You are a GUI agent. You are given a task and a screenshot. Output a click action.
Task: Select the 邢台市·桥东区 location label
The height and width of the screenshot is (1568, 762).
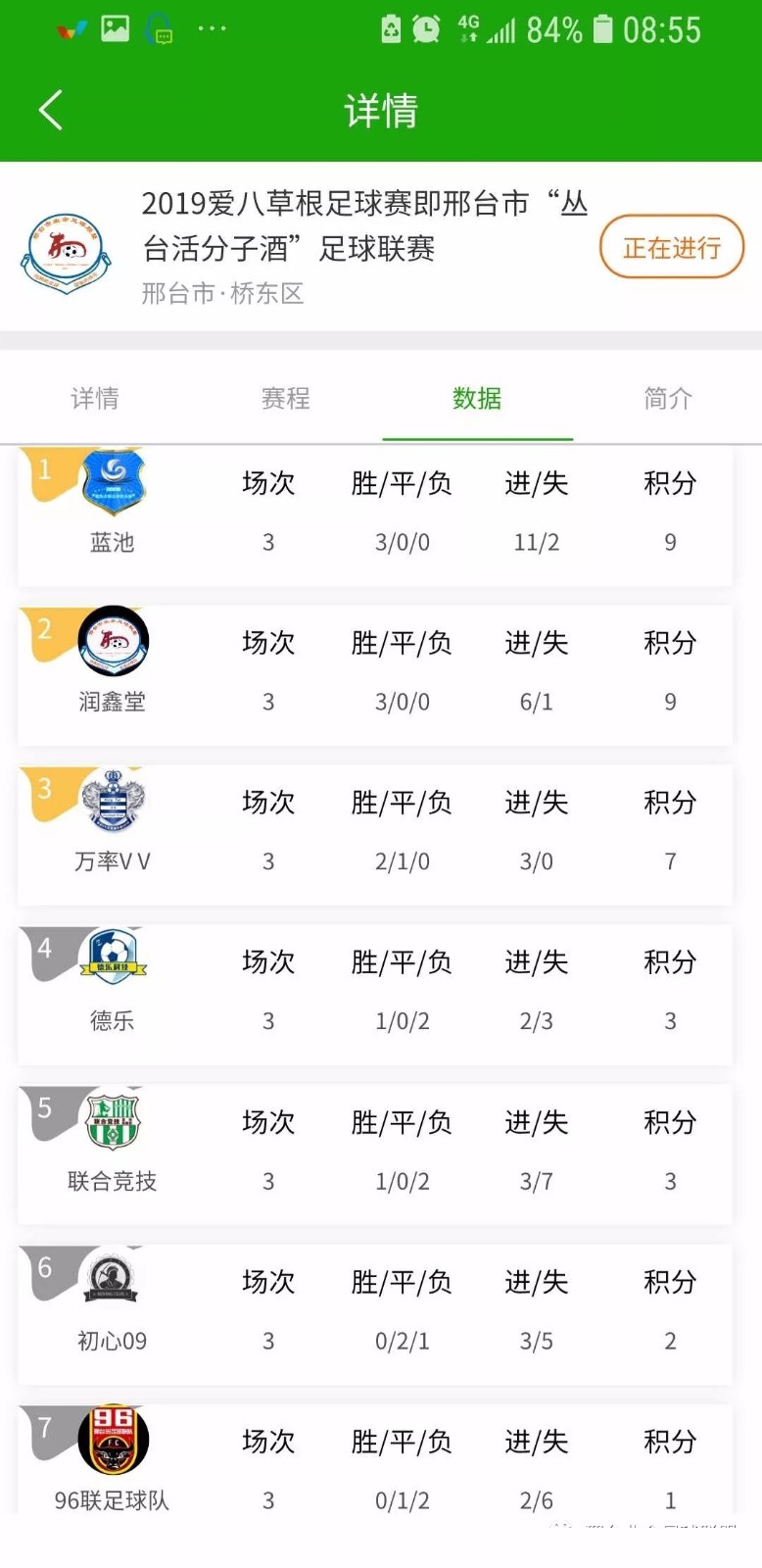[219, 293]
